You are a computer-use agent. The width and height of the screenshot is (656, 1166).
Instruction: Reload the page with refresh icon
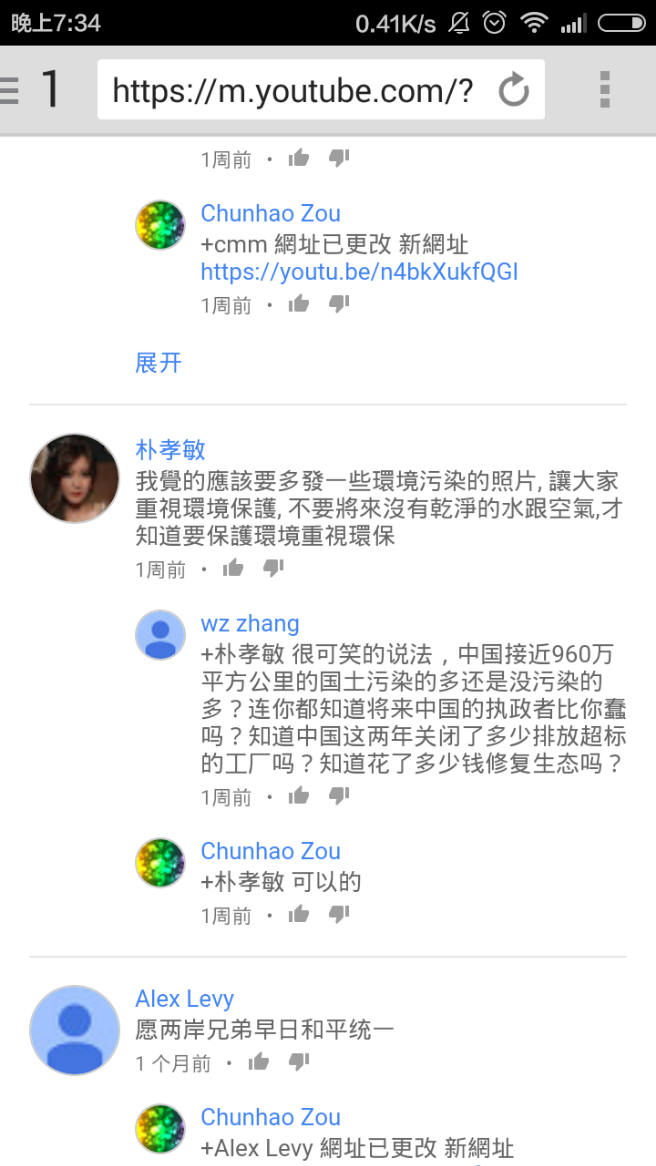(514, 91)
